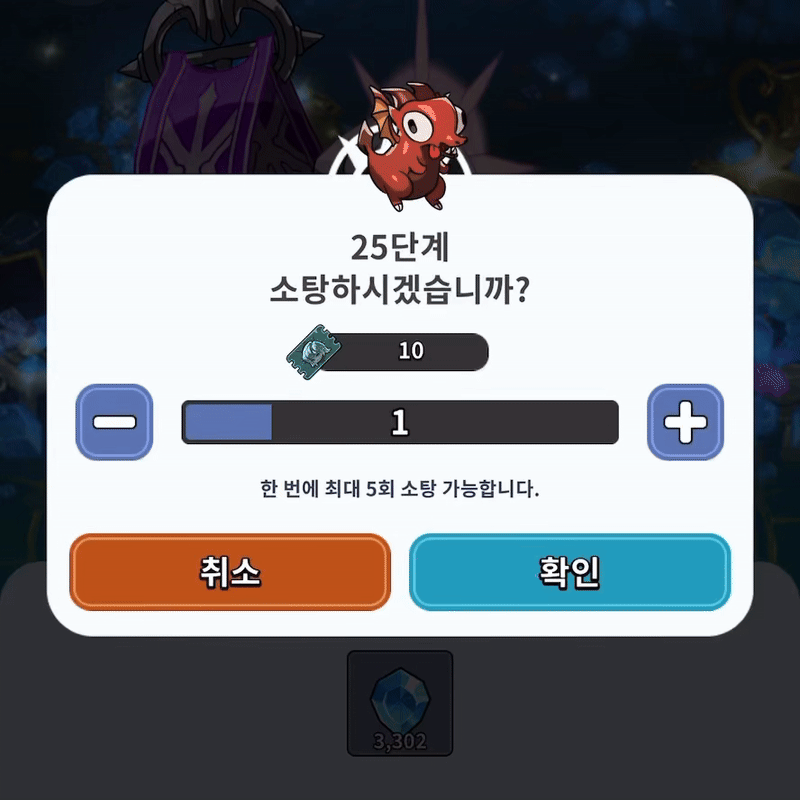The height and width of the screenshot is (800, 800).
Task: Tap the sweep count slider bar
Action: 400,422
